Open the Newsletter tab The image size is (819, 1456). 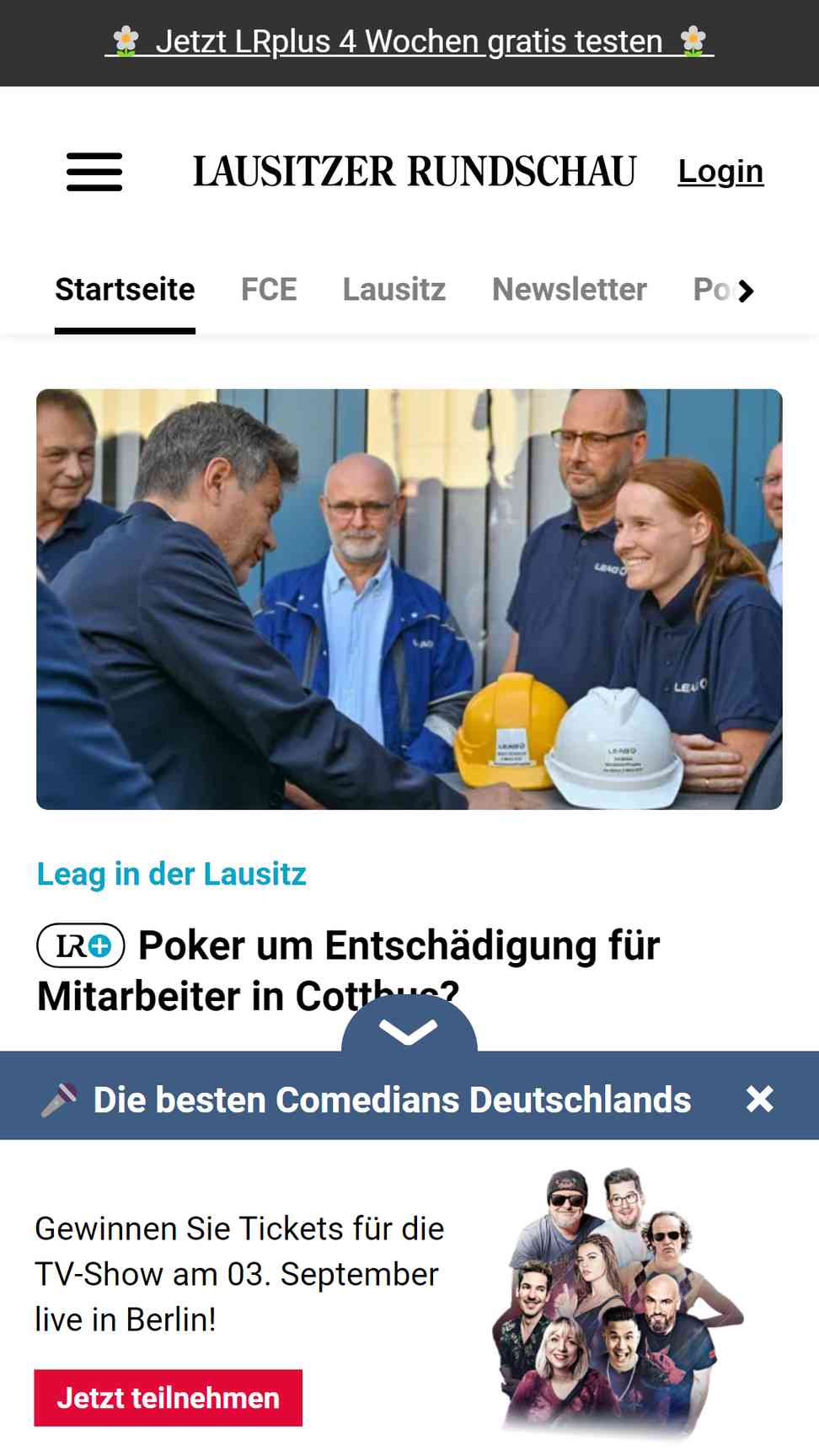click(x=570, y=290)
